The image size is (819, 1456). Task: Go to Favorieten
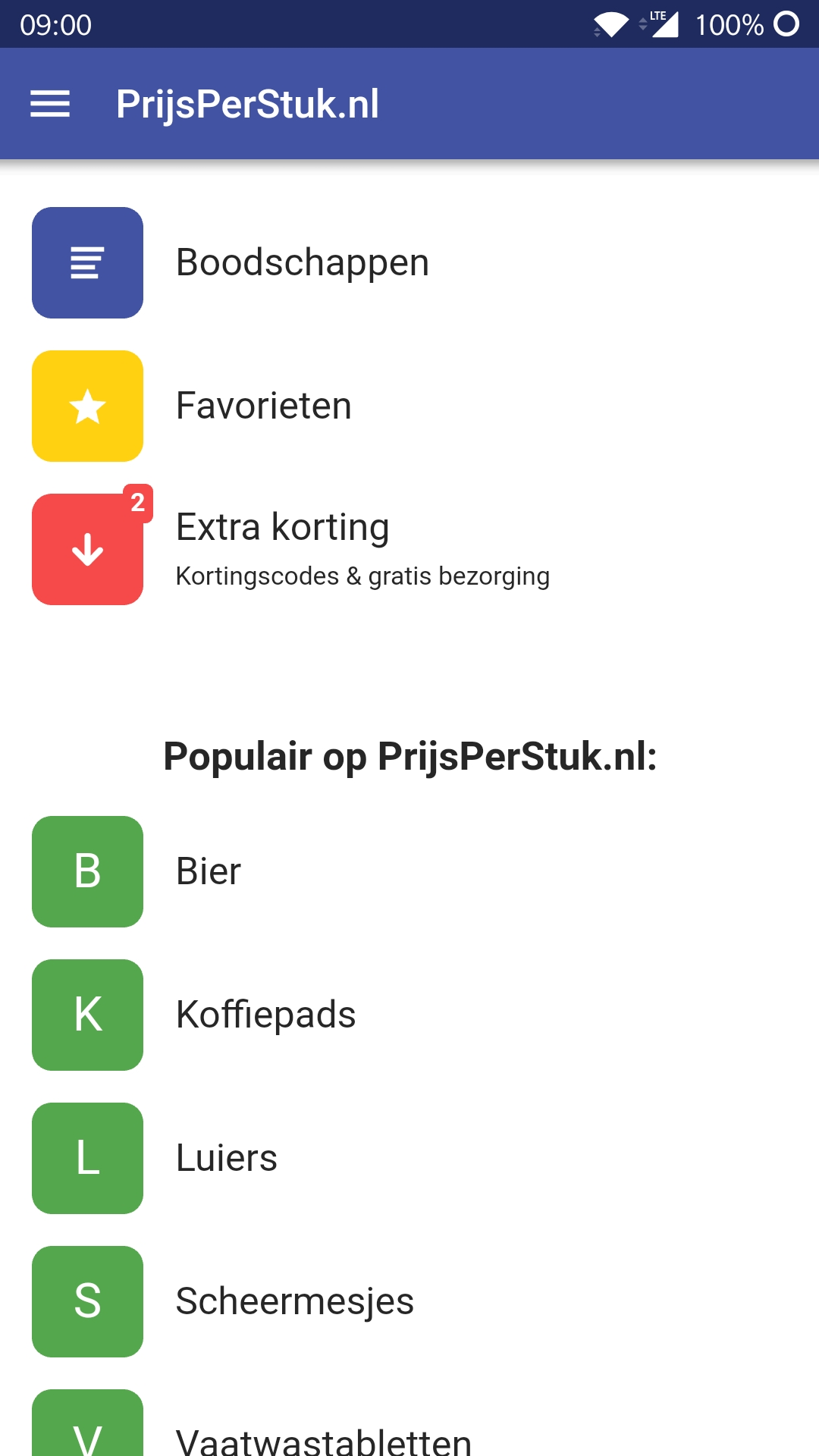(409, 406)
